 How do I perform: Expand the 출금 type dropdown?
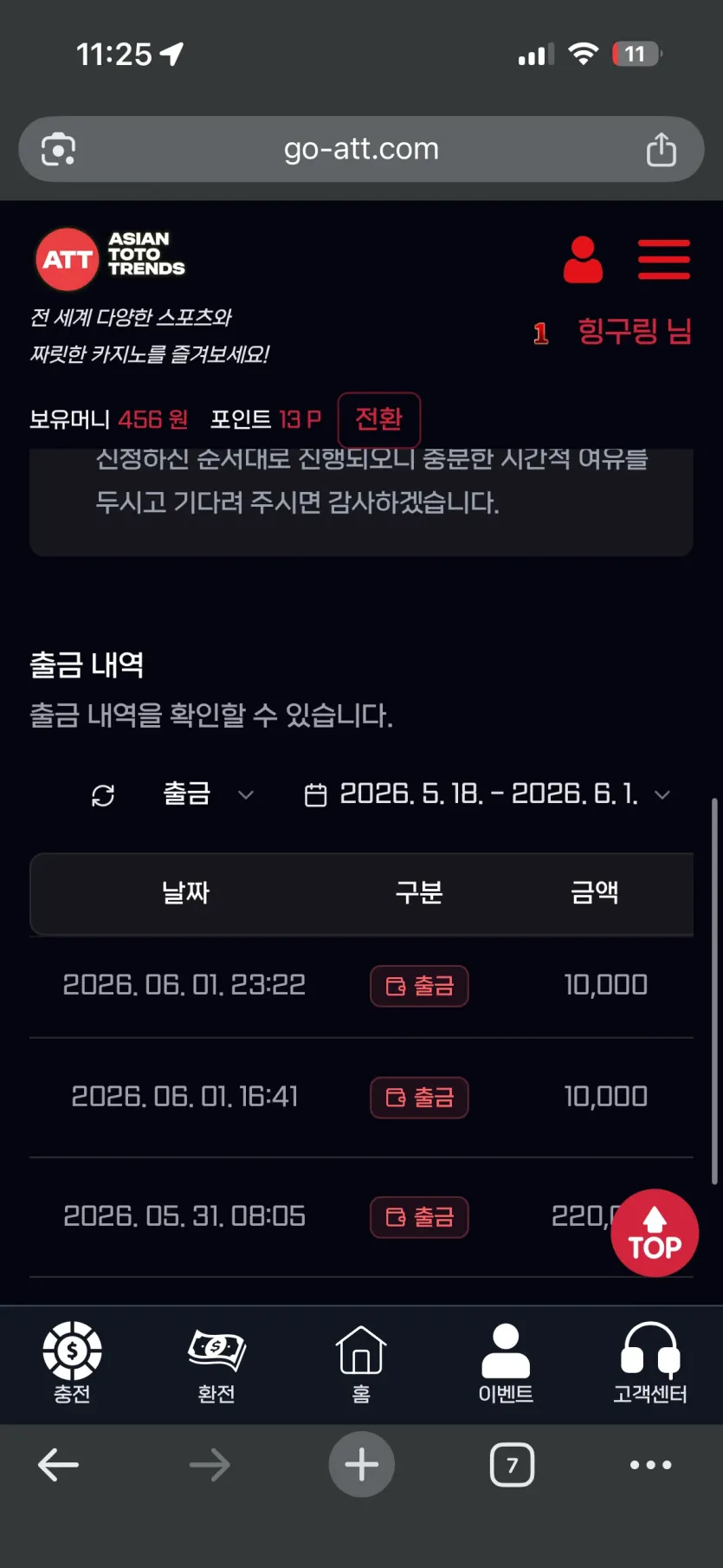pos(208,794)
